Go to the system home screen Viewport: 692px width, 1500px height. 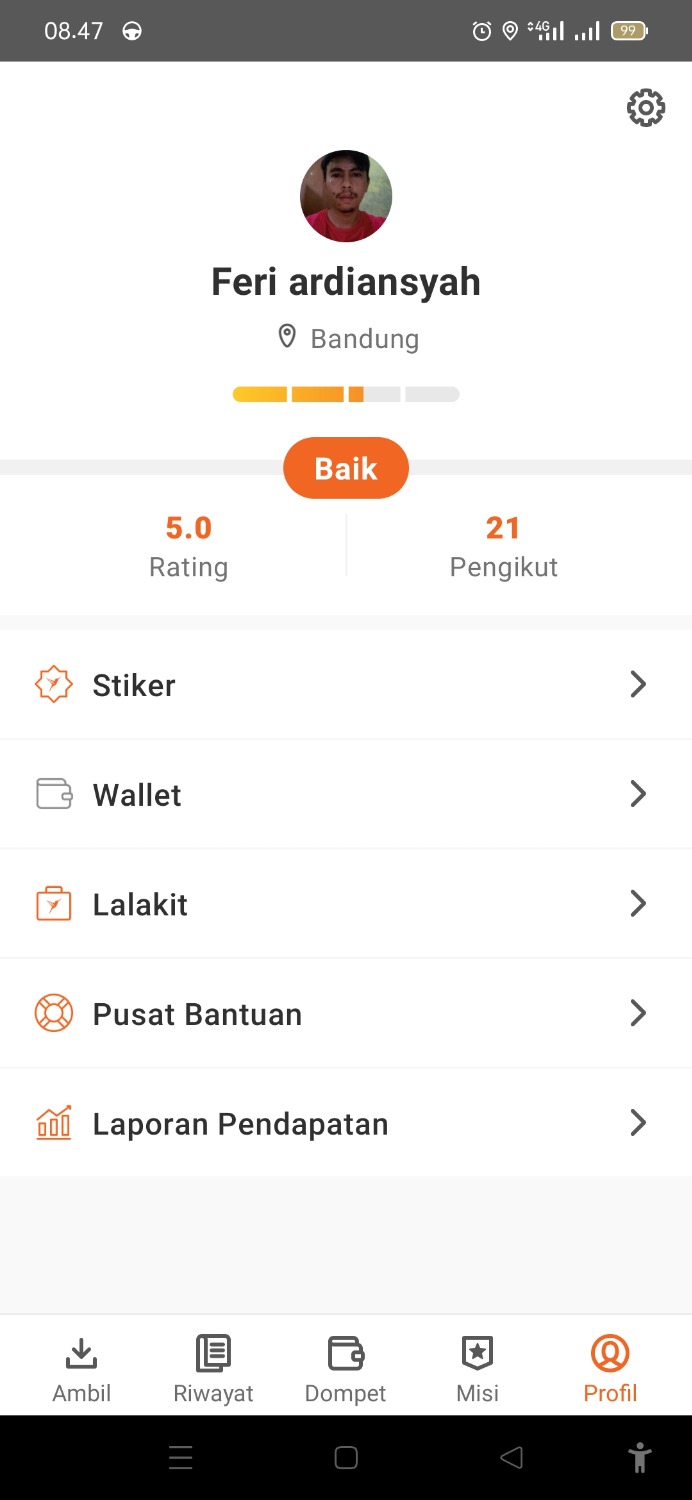click(x=346, y=1458)
